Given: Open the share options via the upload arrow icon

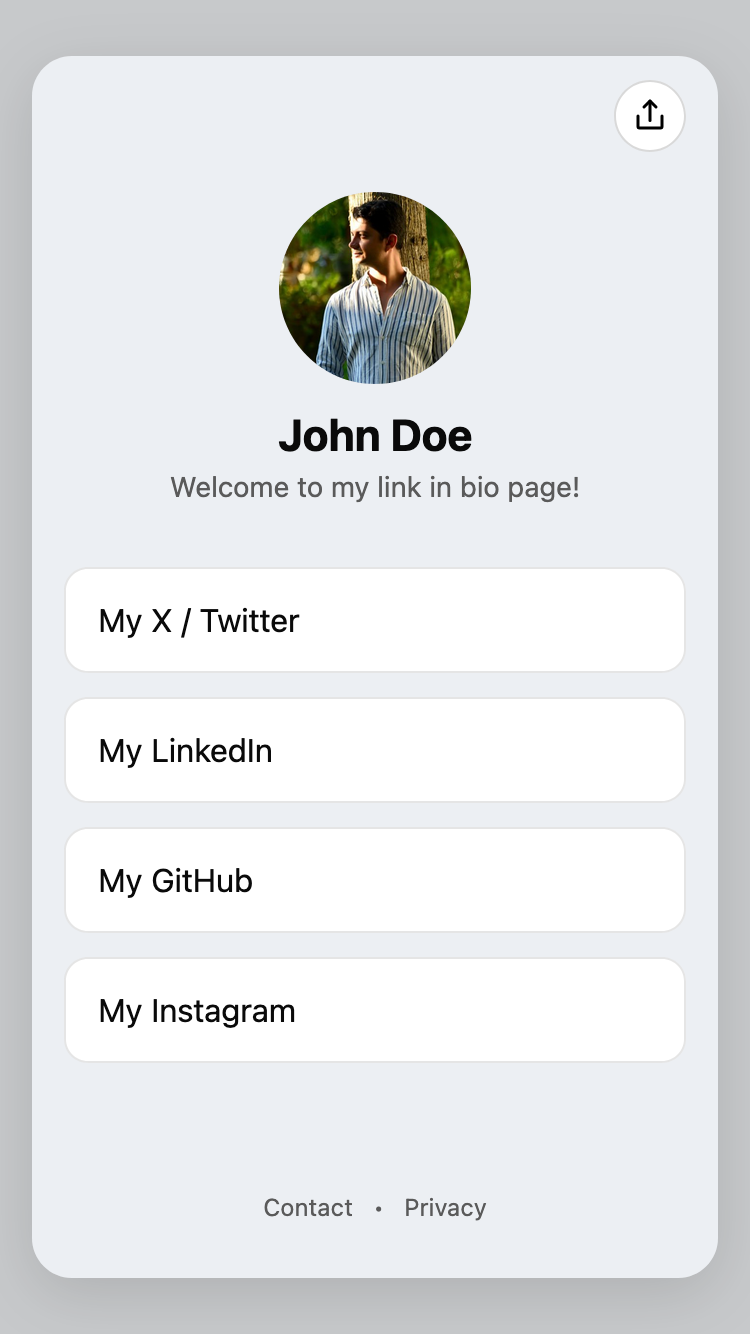Looking at the screenshot, I should coord(649,115).
